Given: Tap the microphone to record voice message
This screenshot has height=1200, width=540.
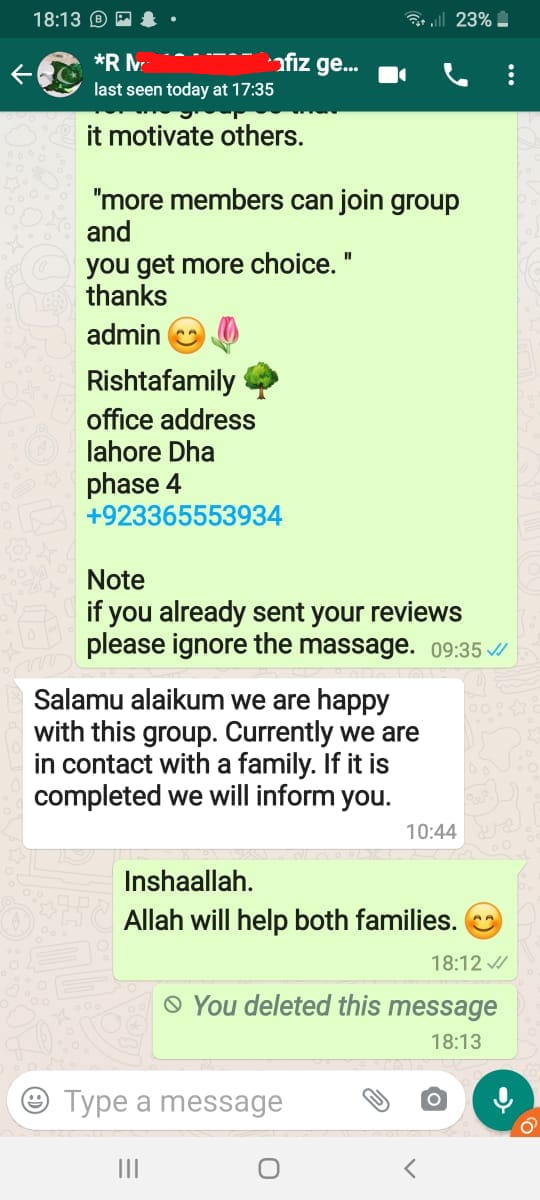Looking at the screenshot, I should coord(503,1100).
